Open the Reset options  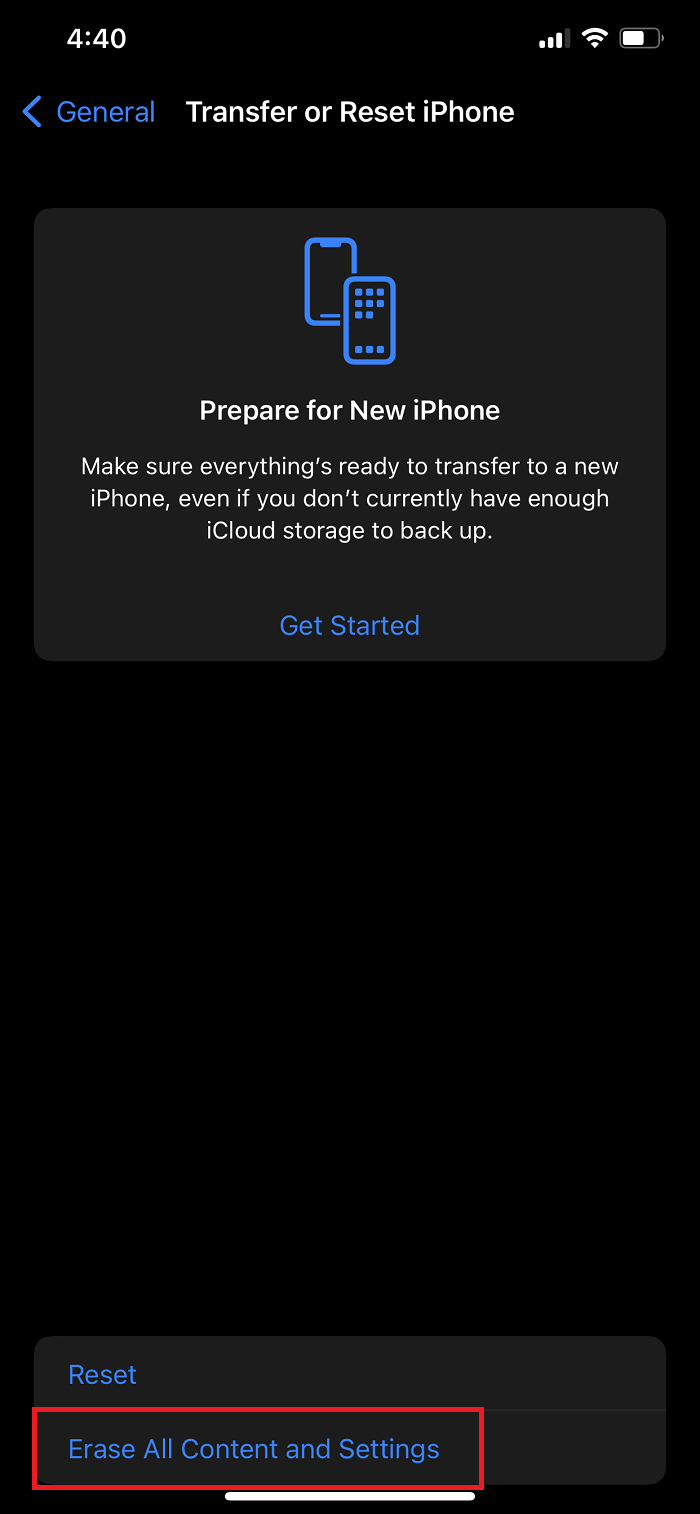click(350, 1374)
